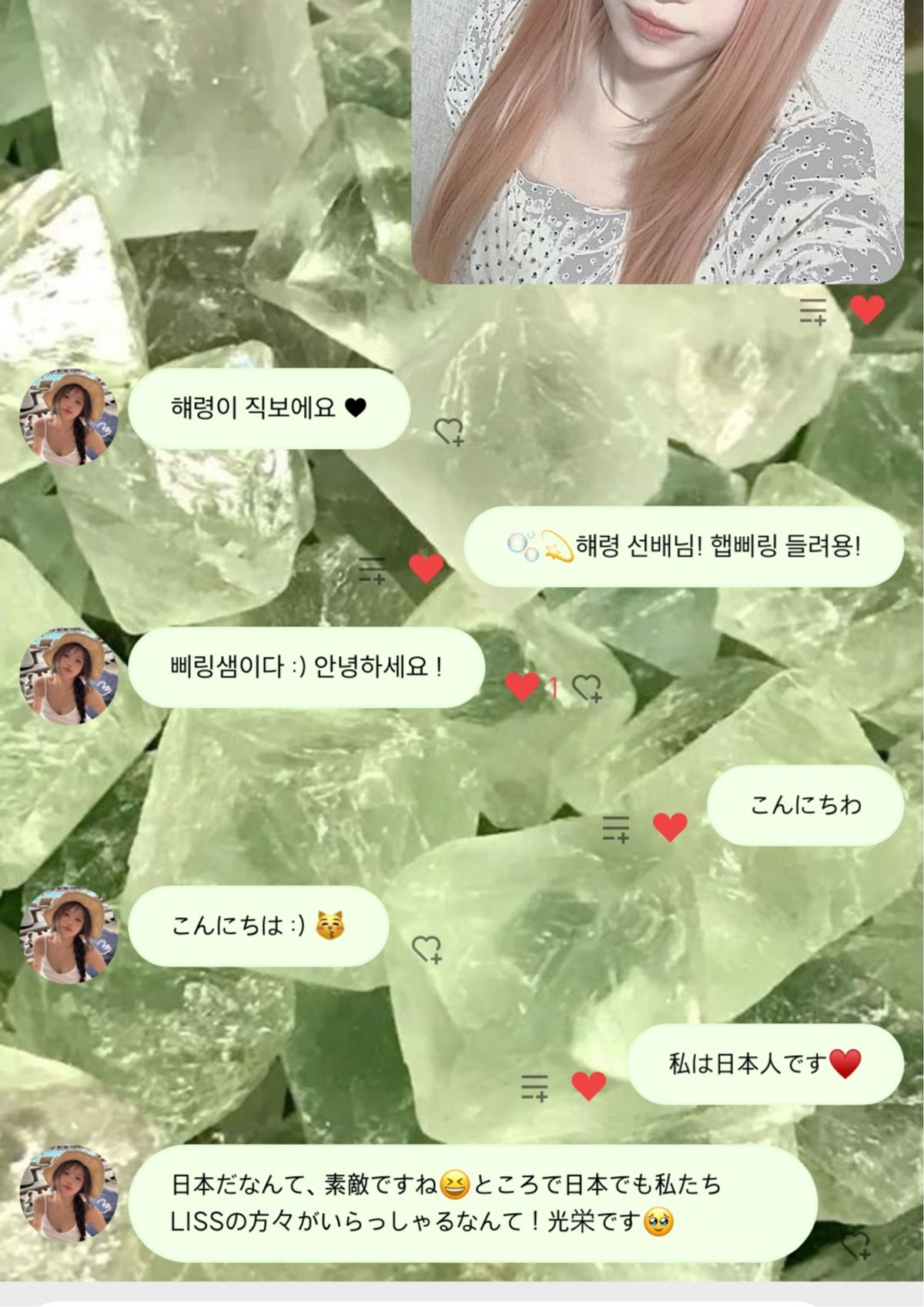Tap the red heart beside 'こんにちわ' message
924x1307 pixels.
[669, 827]
